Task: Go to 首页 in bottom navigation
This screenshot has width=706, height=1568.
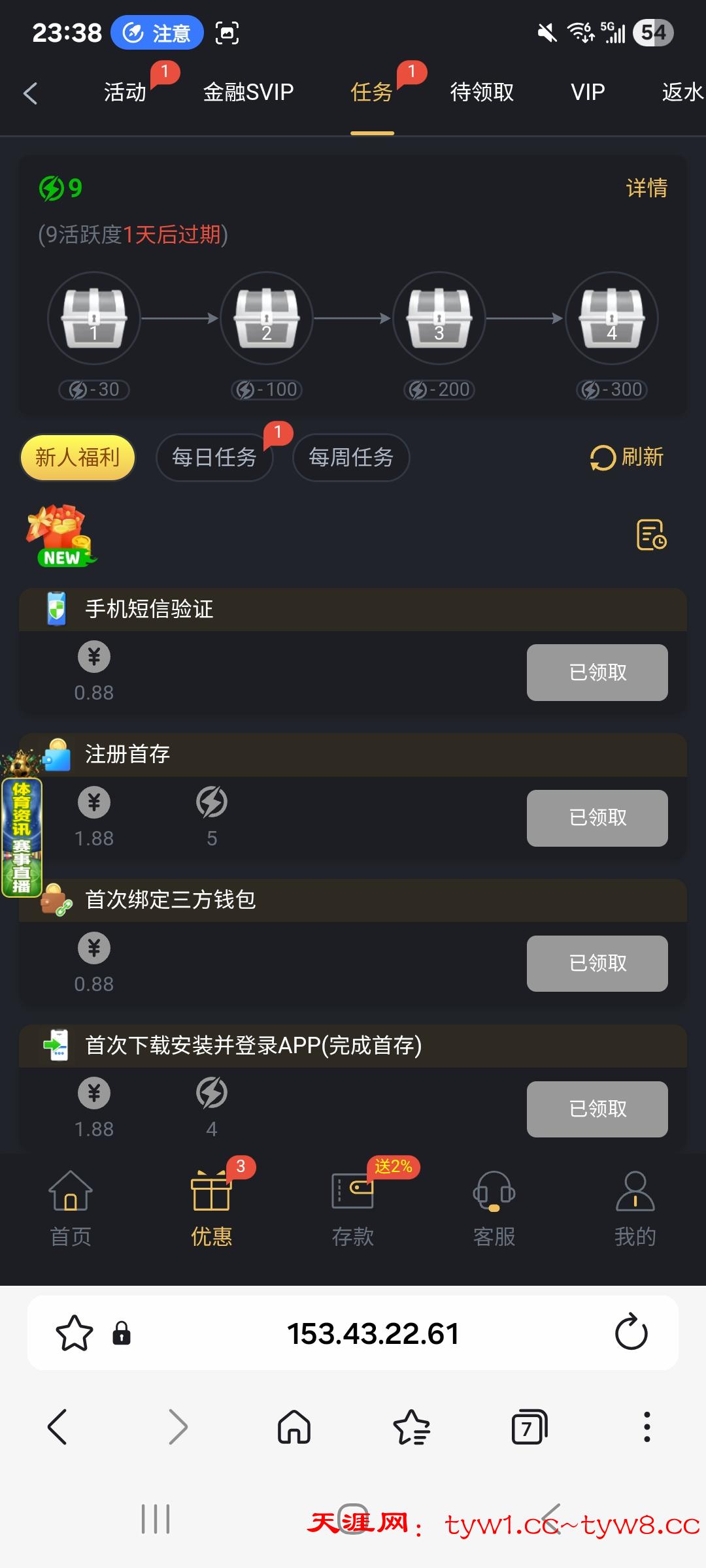Action: click(x=71, y=1207)
